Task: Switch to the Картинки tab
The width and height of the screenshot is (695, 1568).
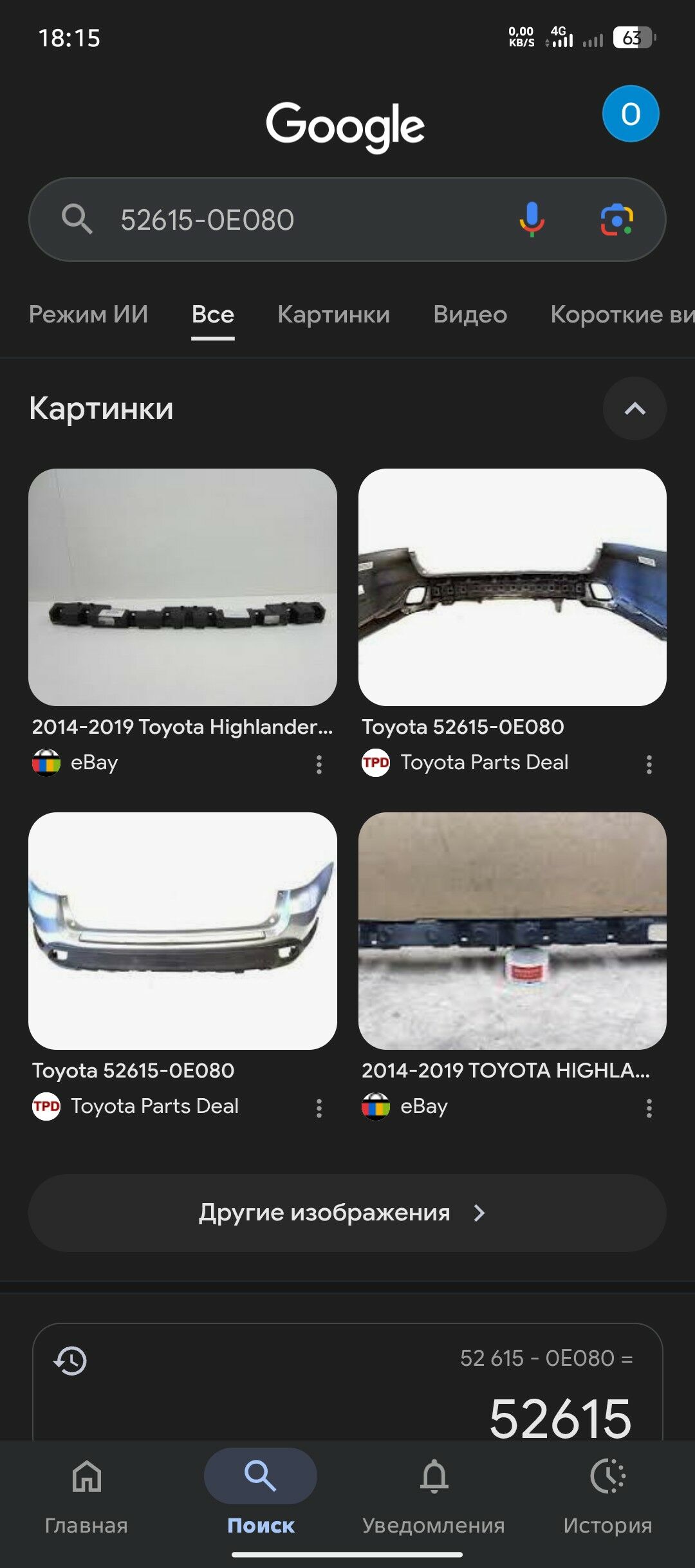Action: [333, 314]
